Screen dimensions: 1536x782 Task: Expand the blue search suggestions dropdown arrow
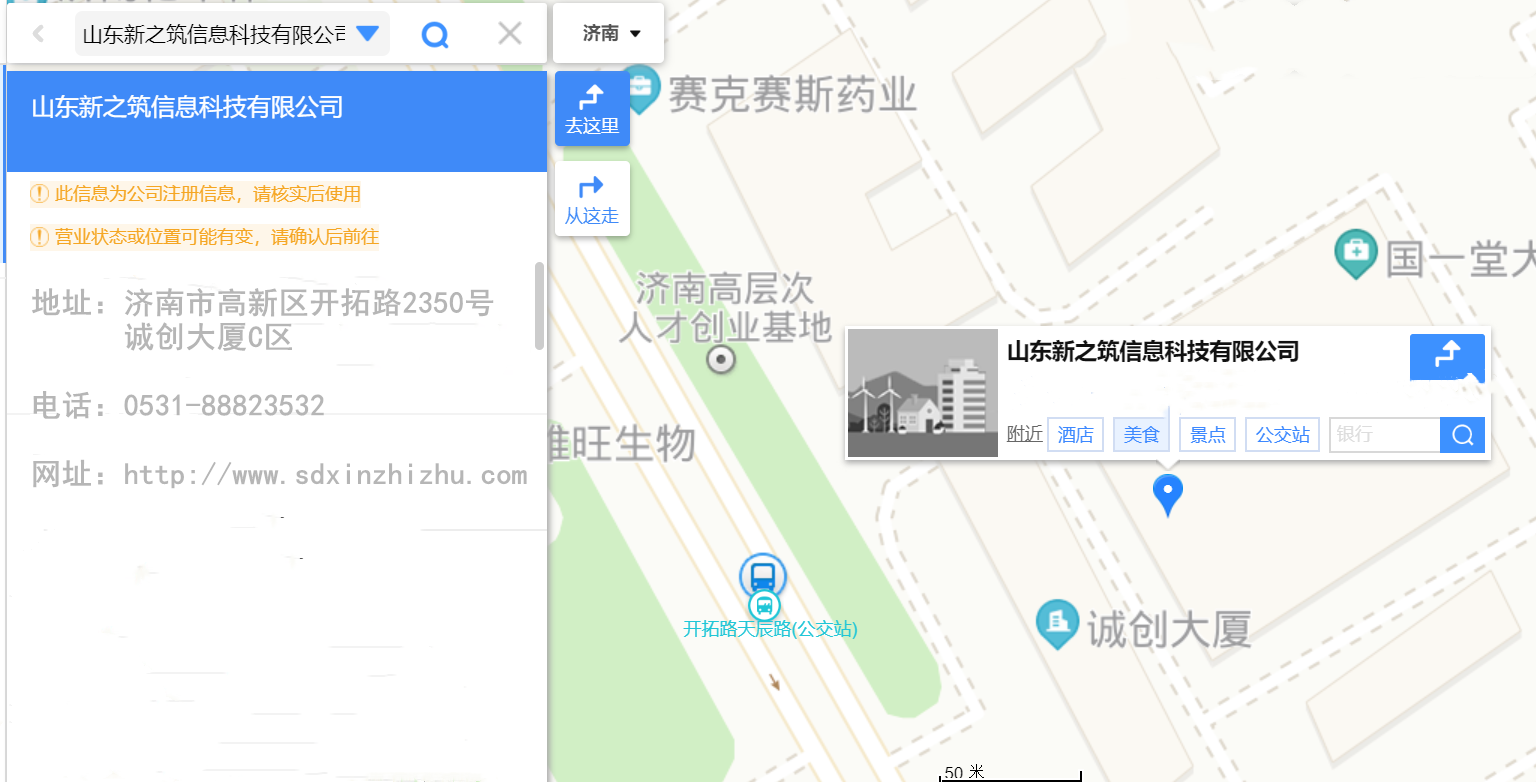click(x=367, y=34)
